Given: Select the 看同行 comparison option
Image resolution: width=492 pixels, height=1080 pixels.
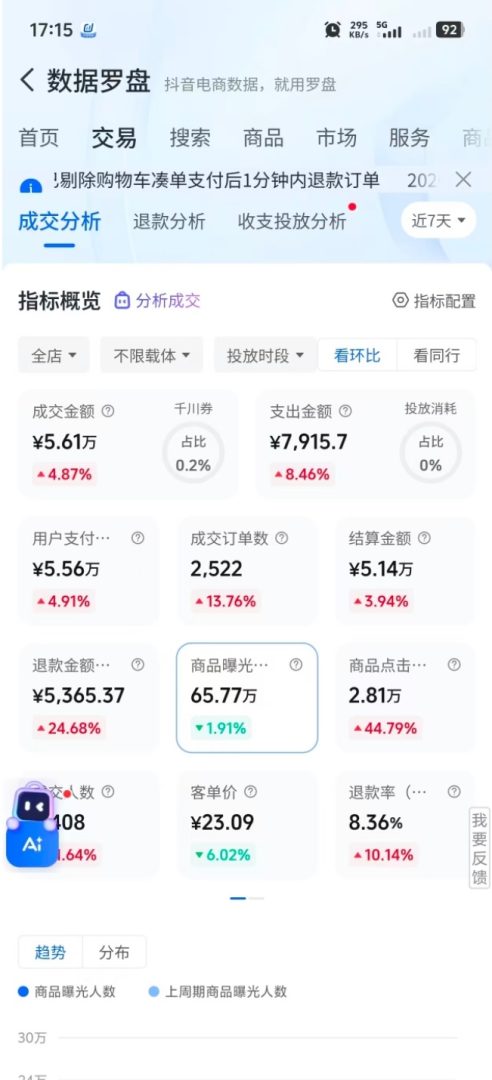Looking at the screenshot, I should 436,355.
